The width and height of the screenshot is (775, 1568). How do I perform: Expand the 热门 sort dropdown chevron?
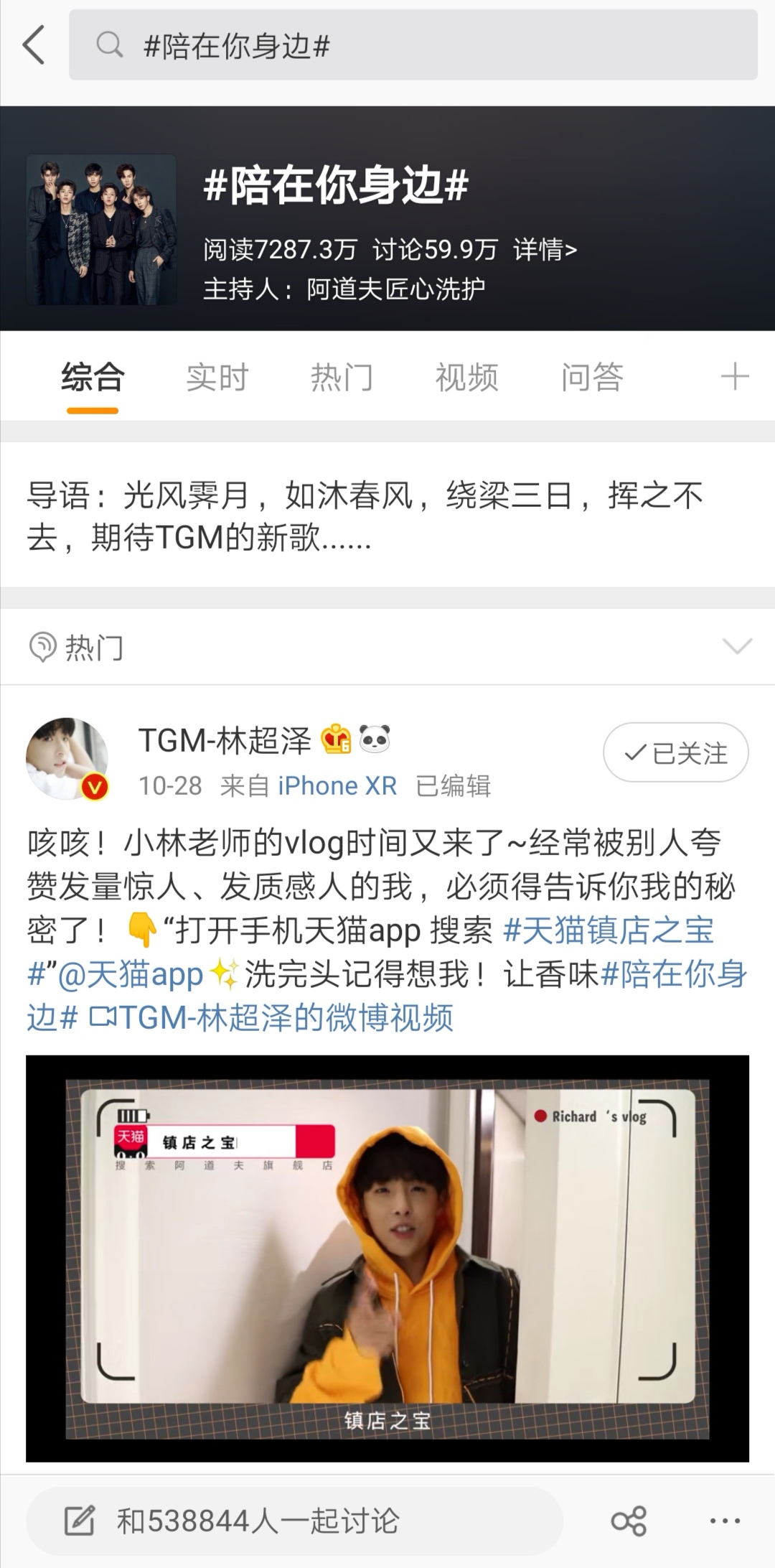(737, 646)
